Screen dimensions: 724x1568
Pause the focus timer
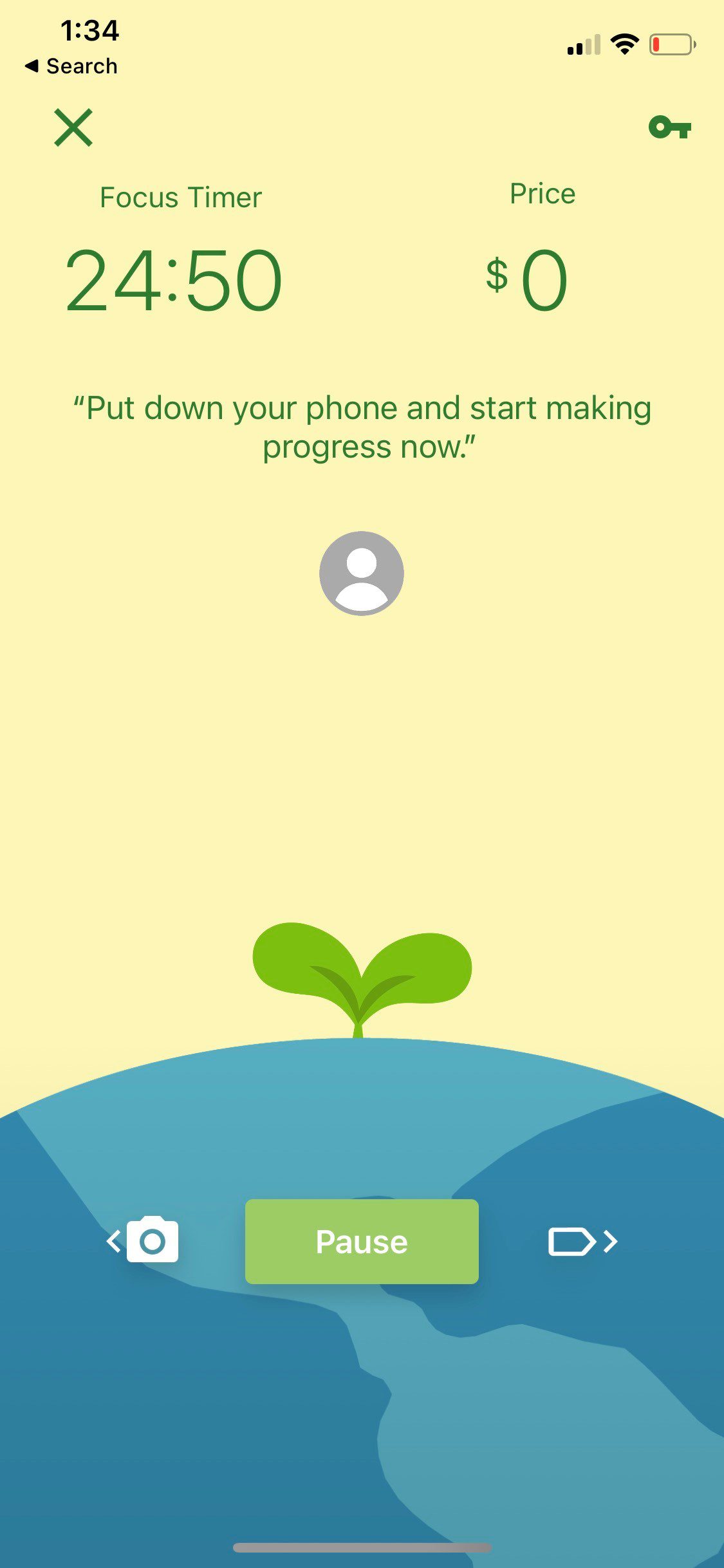tap(362, 1241)
